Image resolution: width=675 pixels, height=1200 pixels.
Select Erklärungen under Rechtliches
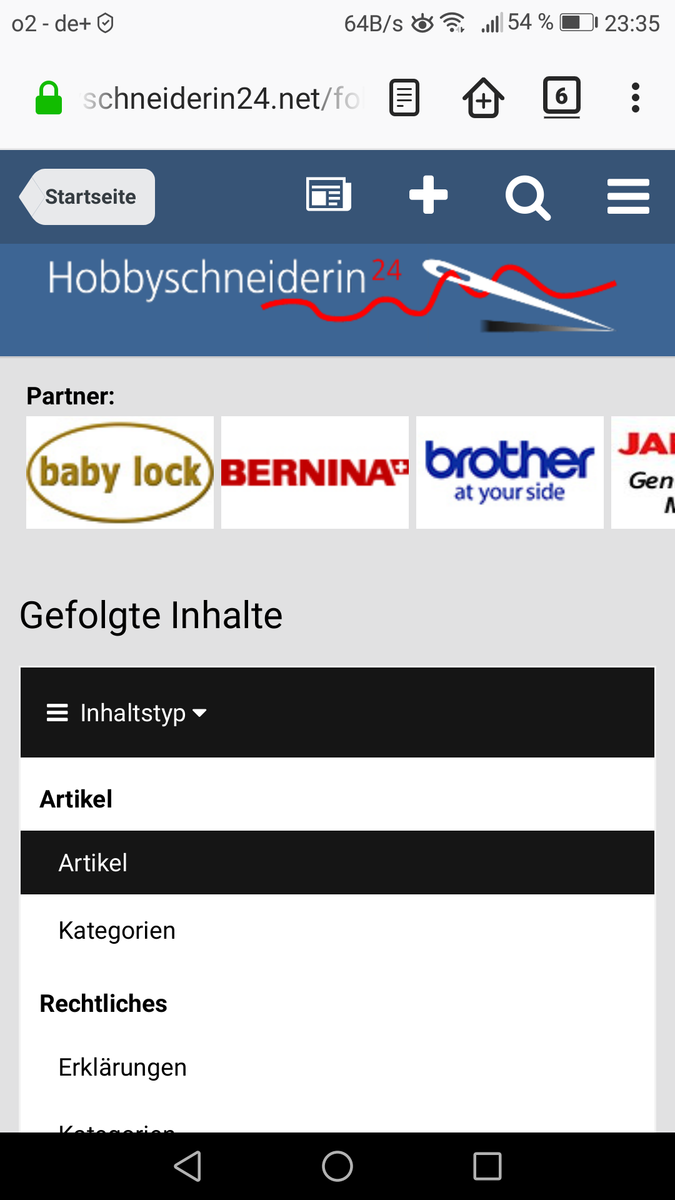click(337, 1067)
